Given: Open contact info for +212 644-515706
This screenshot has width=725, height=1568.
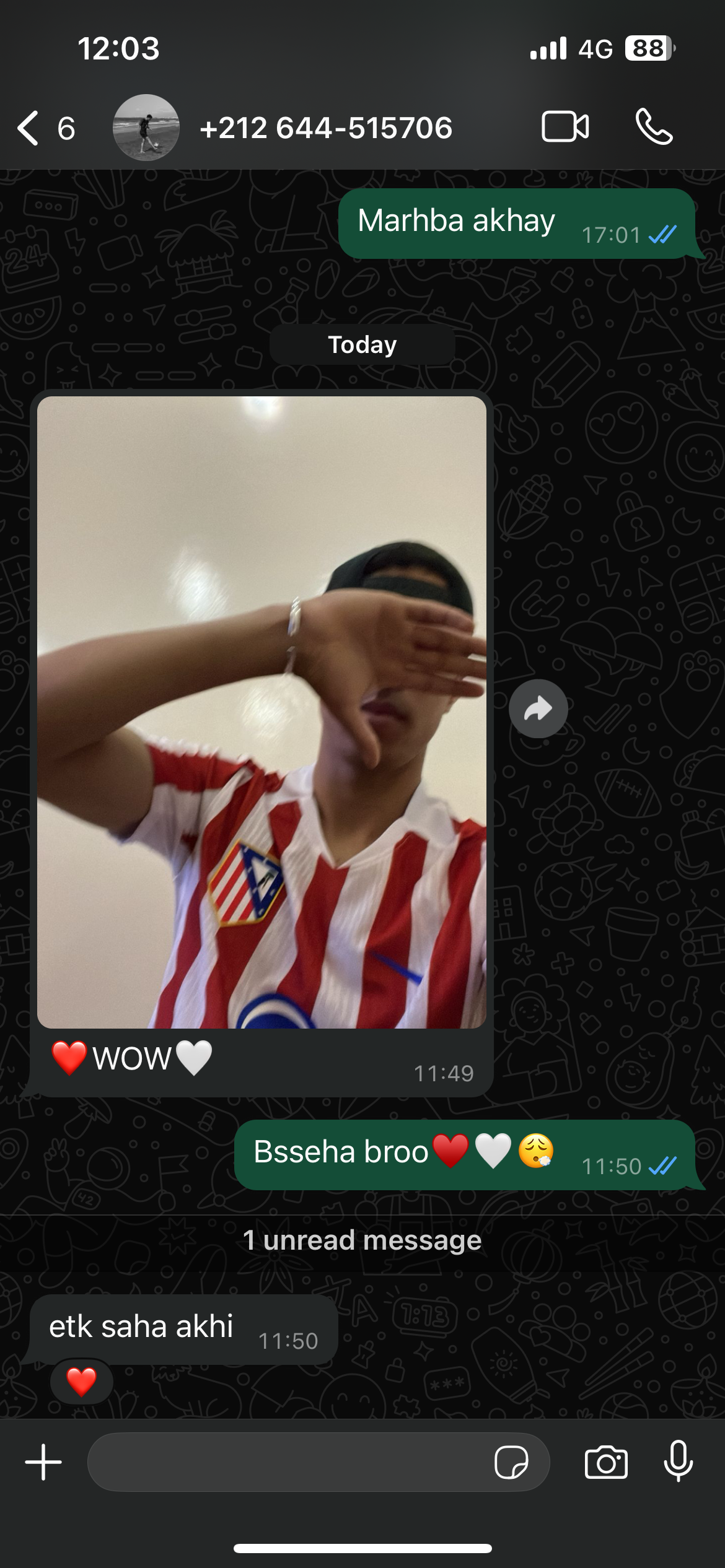Looking at the screenshot, I should [x=326, y=128].
